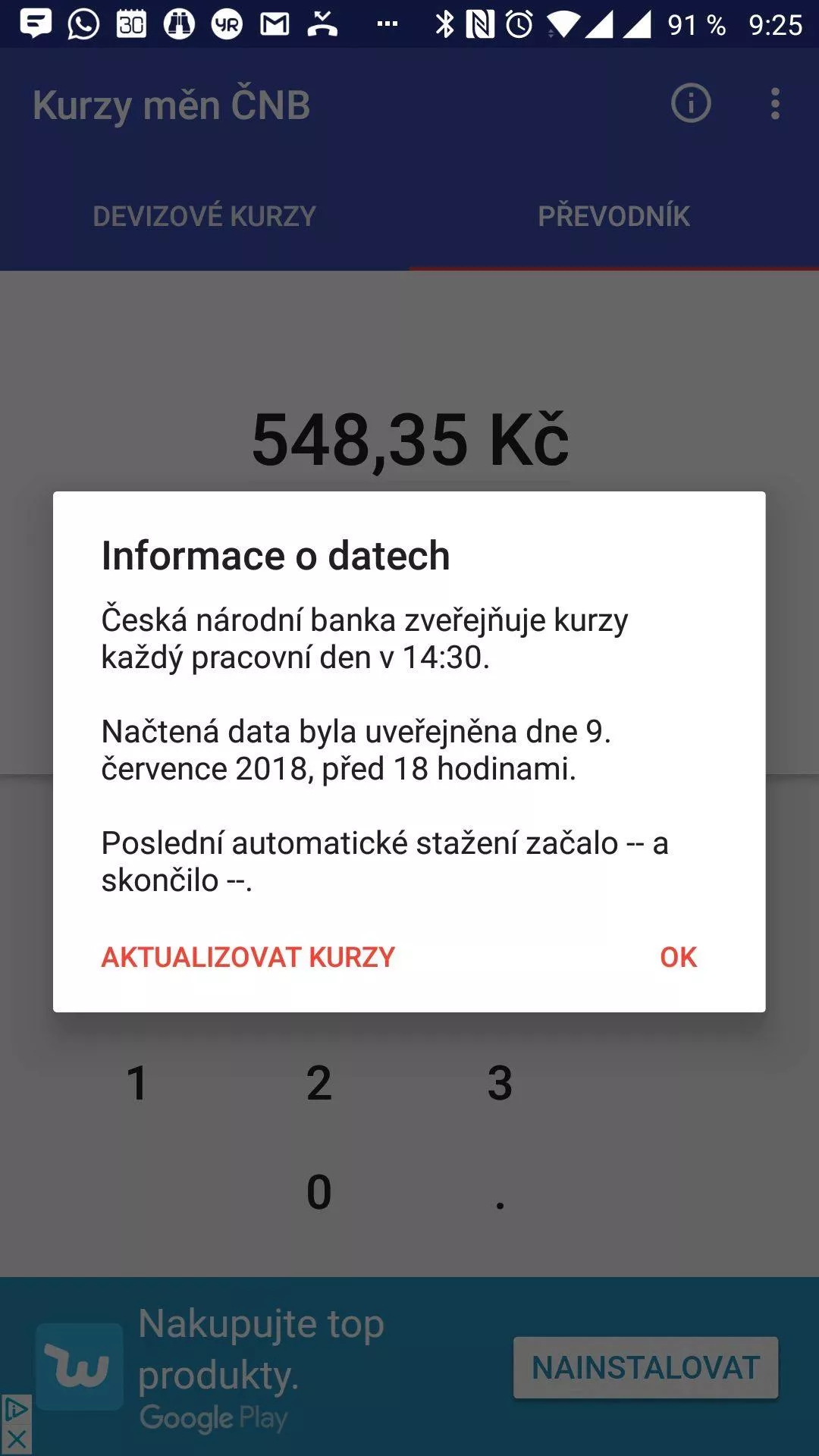Tap AKTUALIZOVAT KURZY to refresh rates

click(248, 957)
